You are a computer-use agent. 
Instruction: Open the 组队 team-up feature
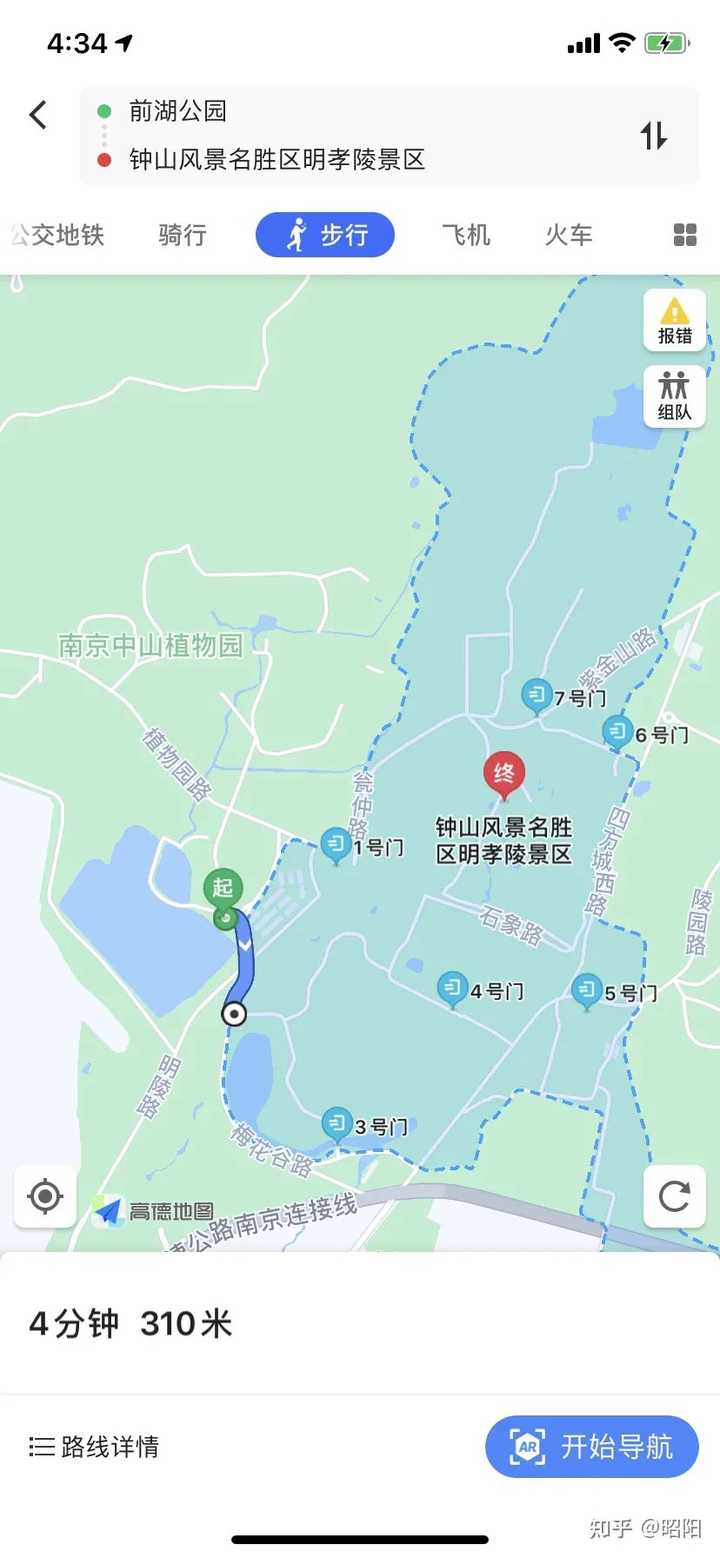click(673, 393)
